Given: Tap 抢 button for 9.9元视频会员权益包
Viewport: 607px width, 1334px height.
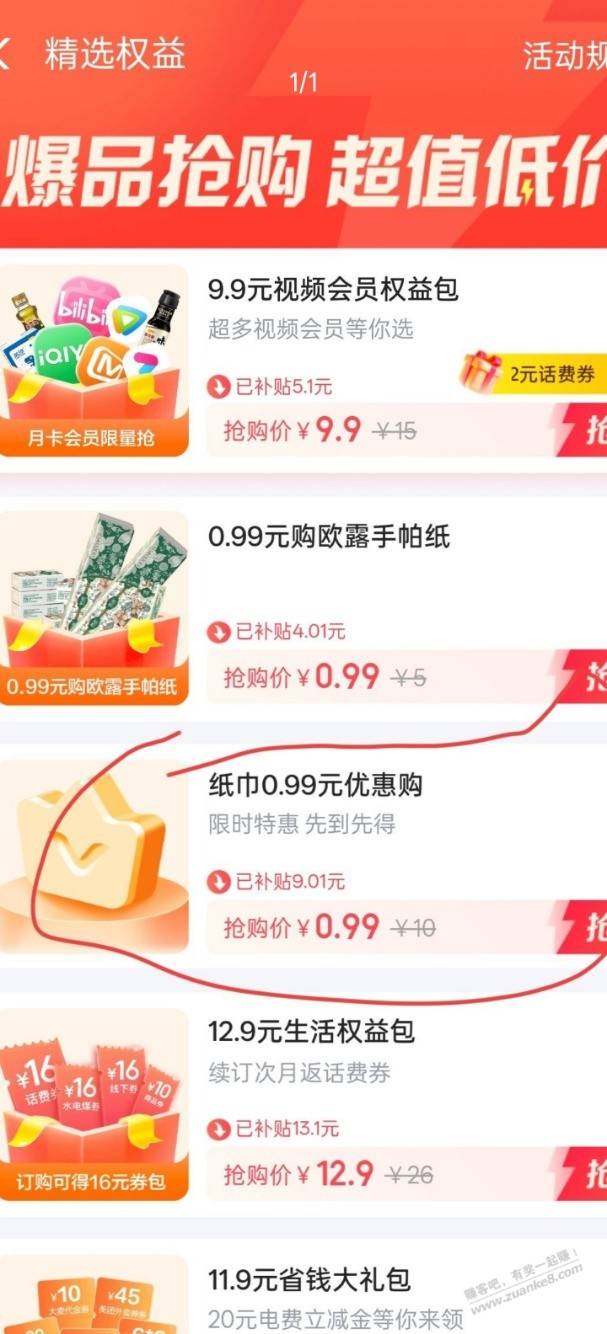Looking at the screenshot, I should click(583, 429).
